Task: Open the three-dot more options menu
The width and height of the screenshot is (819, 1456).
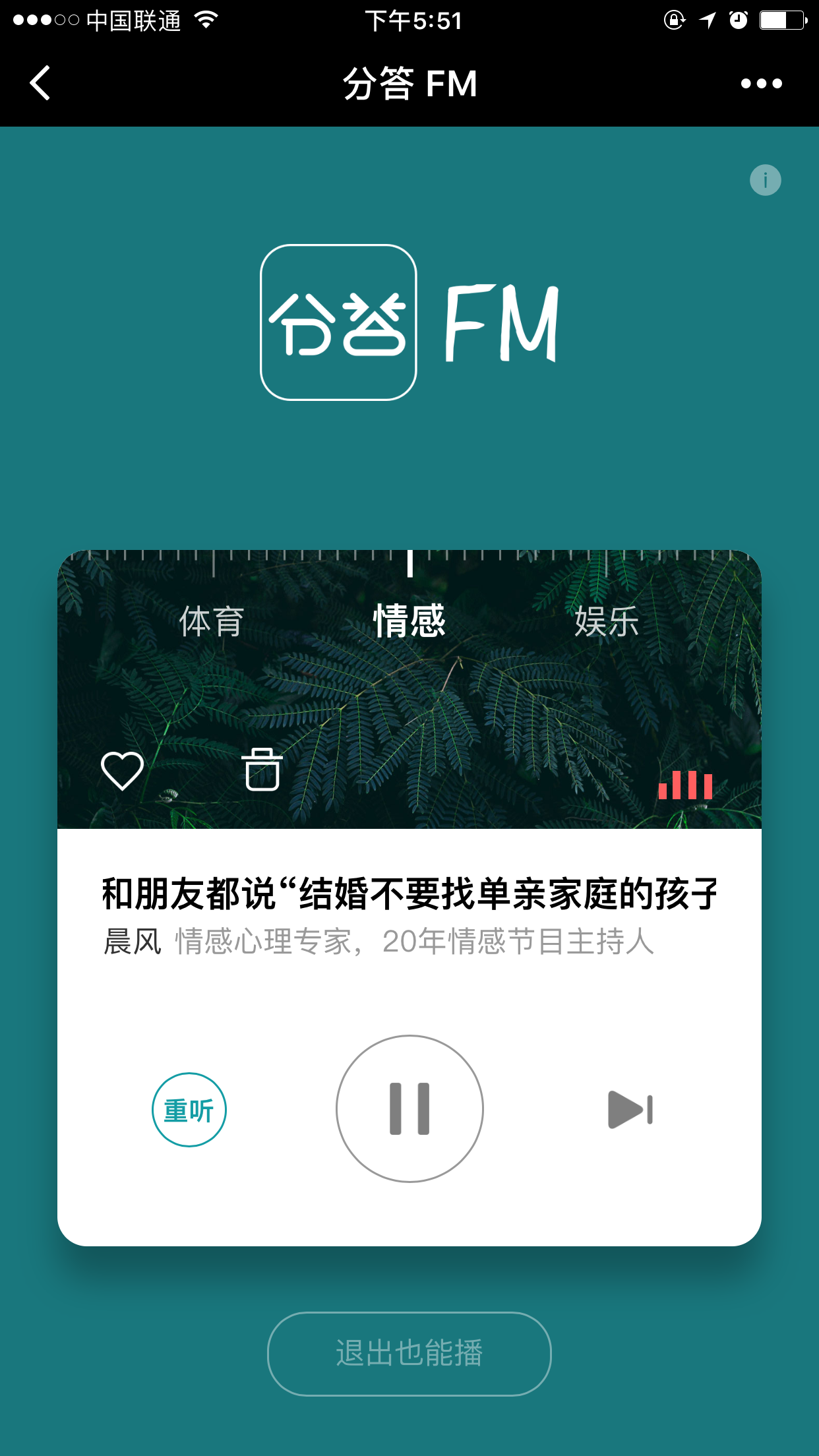Action: point(761,84)
